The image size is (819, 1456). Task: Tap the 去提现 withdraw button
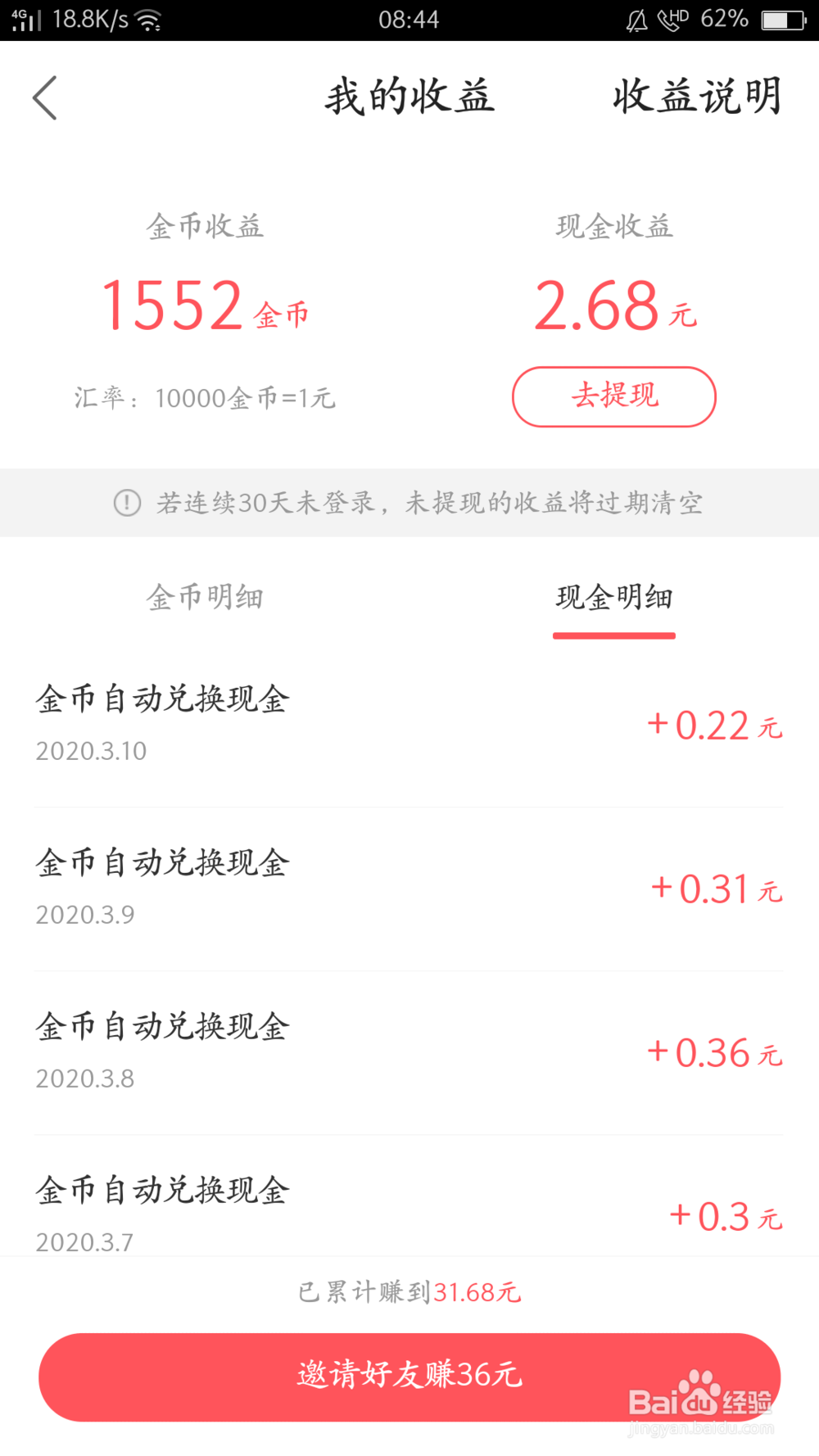tap(614, 396)
